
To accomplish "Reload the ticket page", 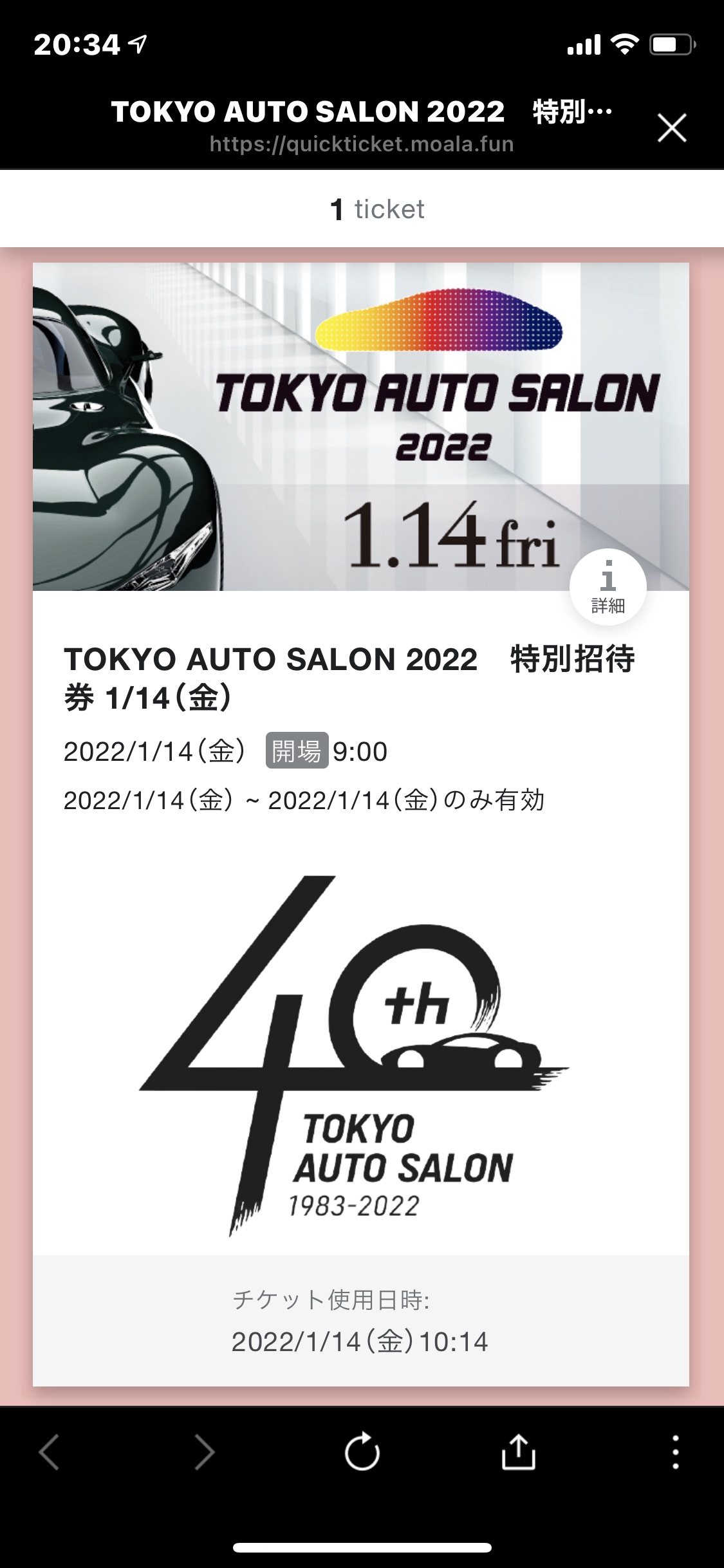I will pos(362,1452).
